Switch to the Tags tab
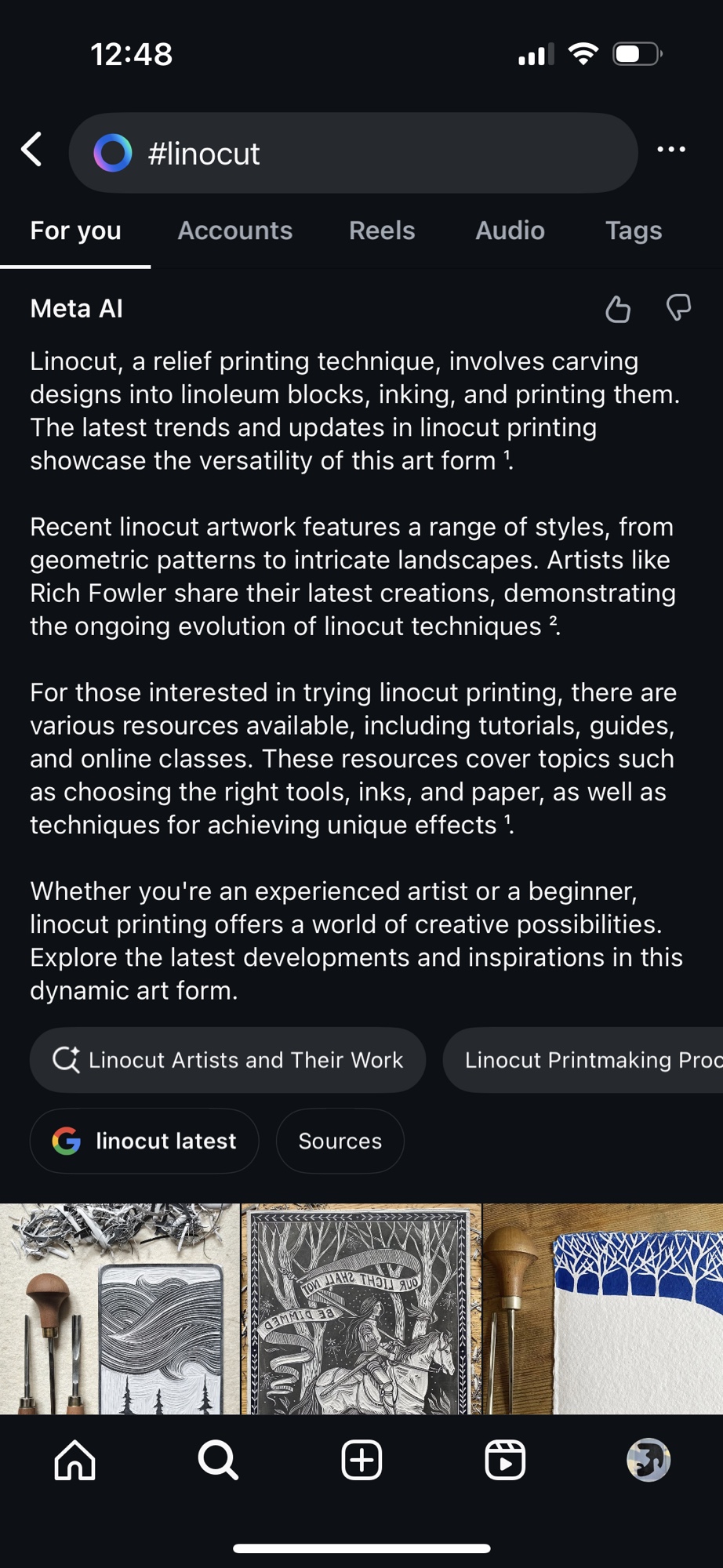723x1568 pixels. point(633,230)
